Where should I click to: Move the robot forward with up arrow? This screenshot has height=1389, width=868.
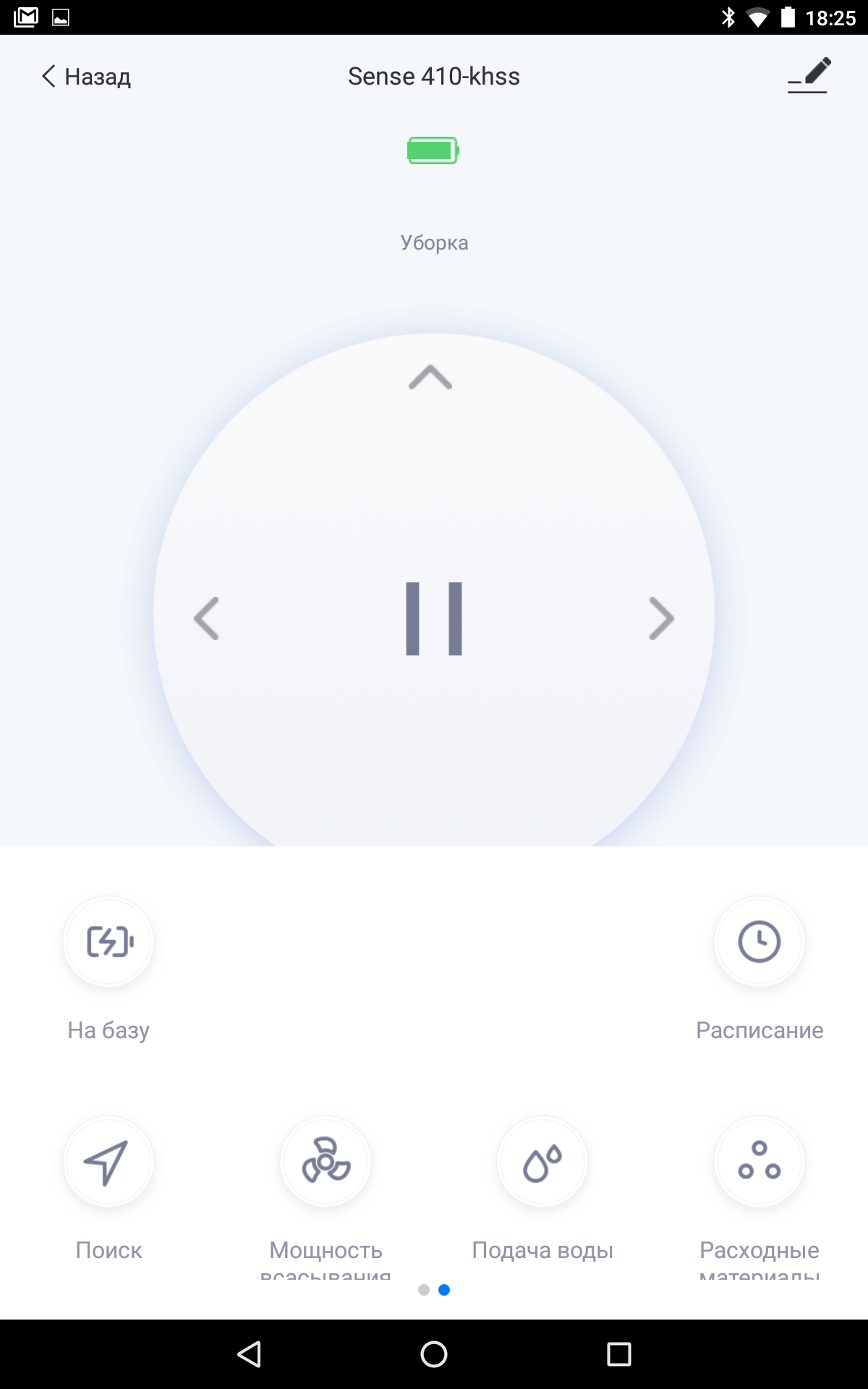pos(430,377)
